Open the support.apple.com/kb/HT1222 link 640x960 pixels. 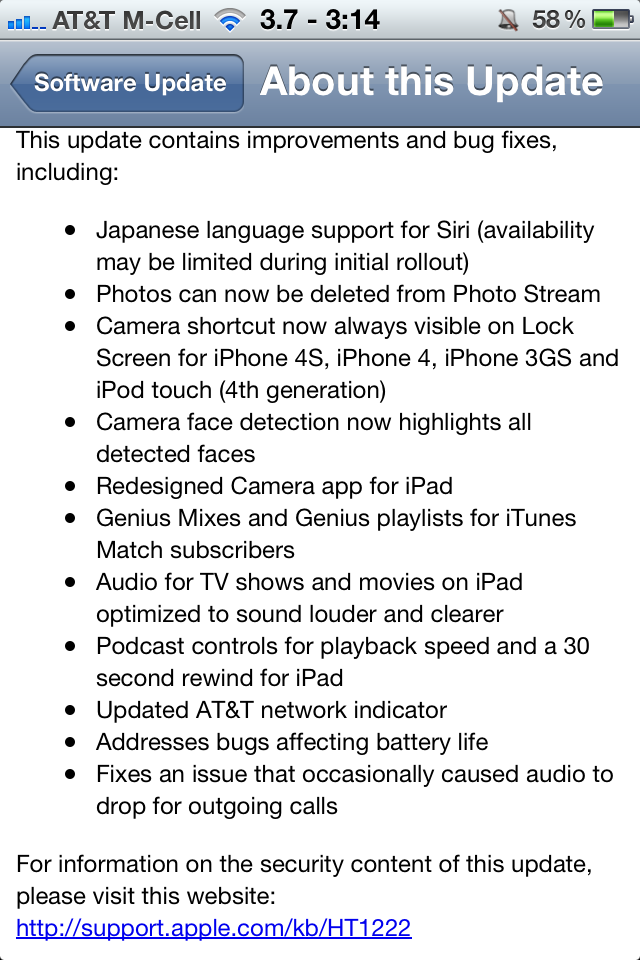(x=213, y=928)
